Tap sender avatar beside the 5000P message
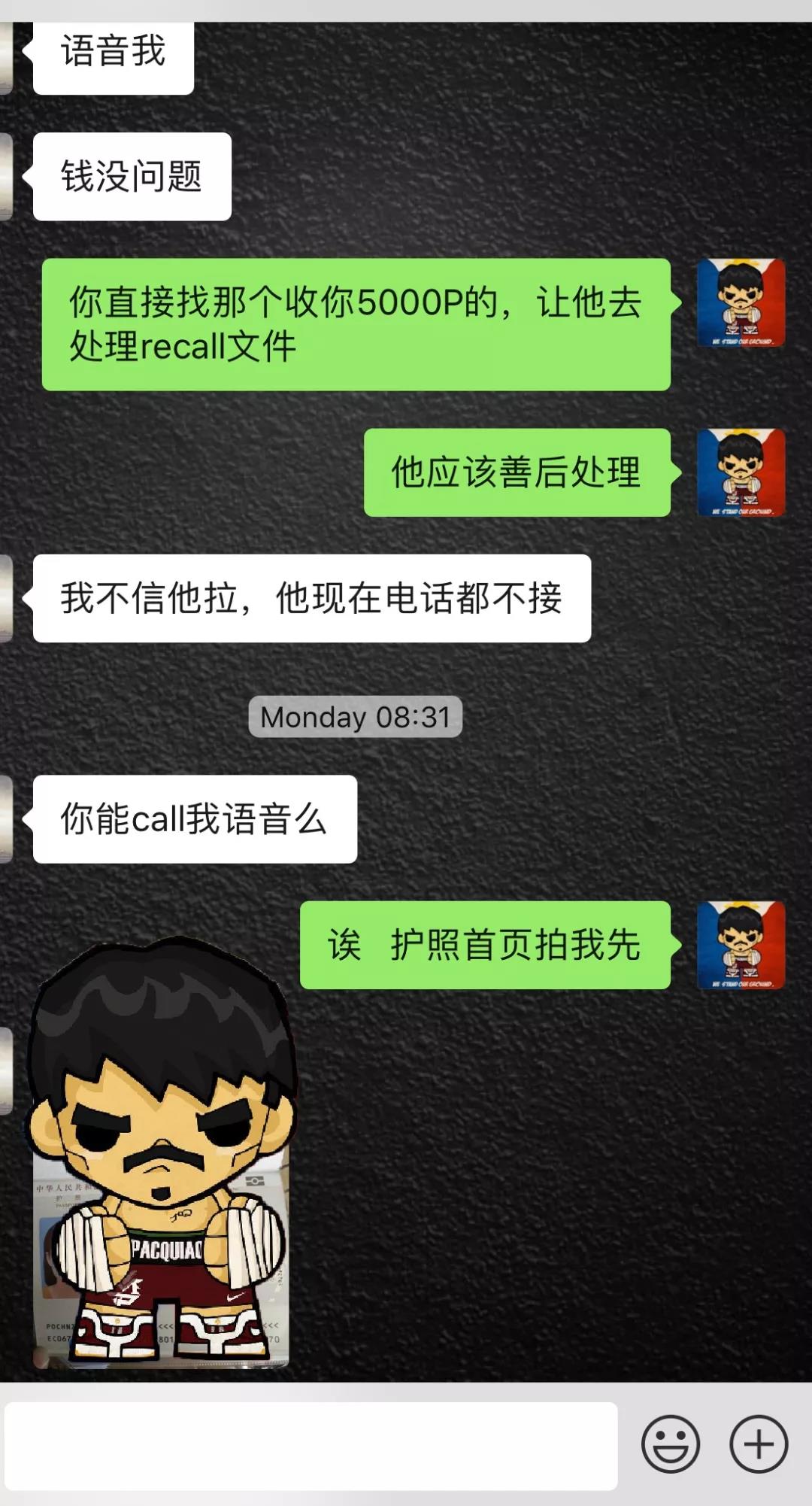This screenshot has height=1506, width=812. pyautogui.click(x=741, y=302)
